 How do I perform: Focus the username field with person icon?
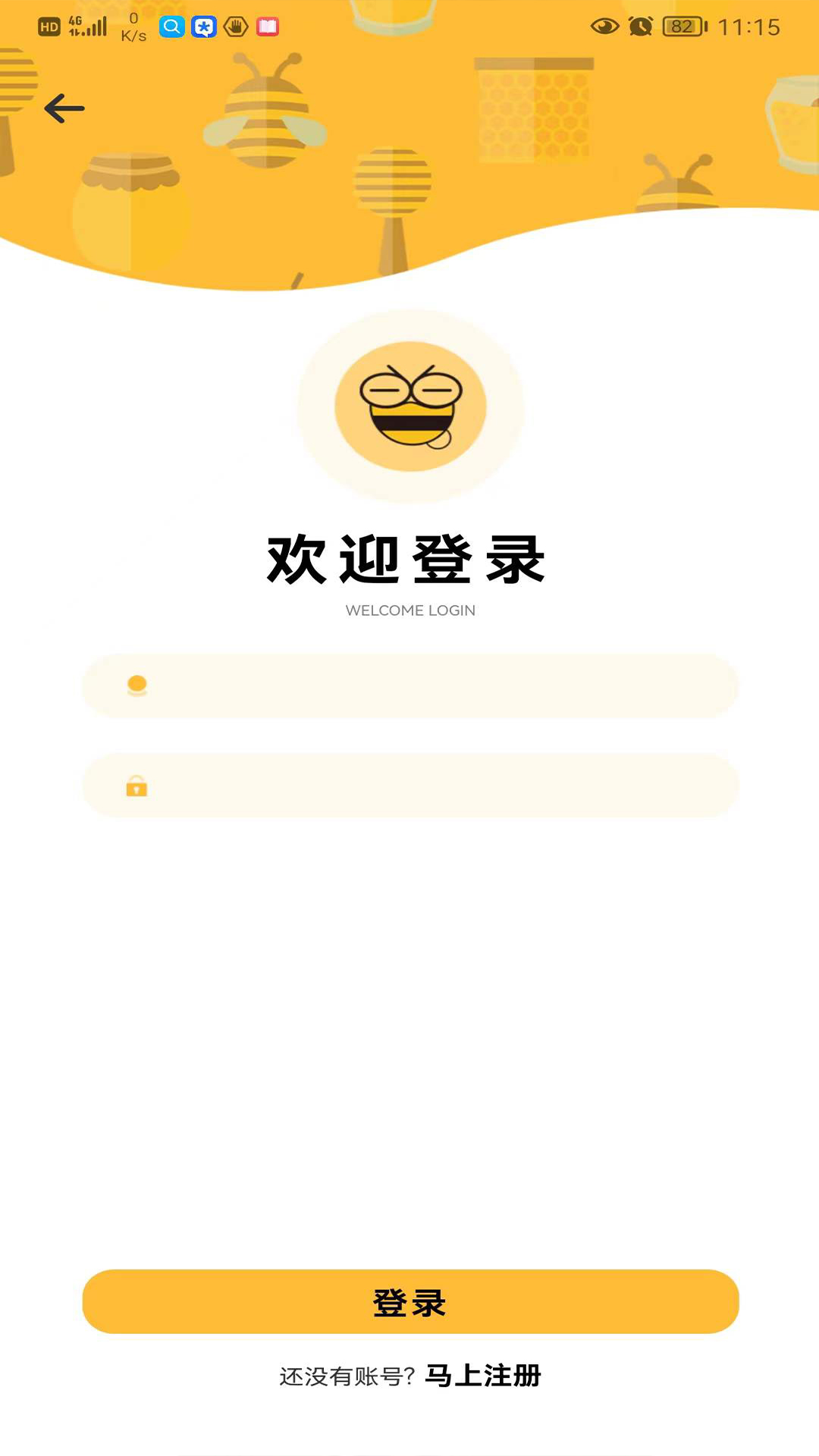[410, 686]
